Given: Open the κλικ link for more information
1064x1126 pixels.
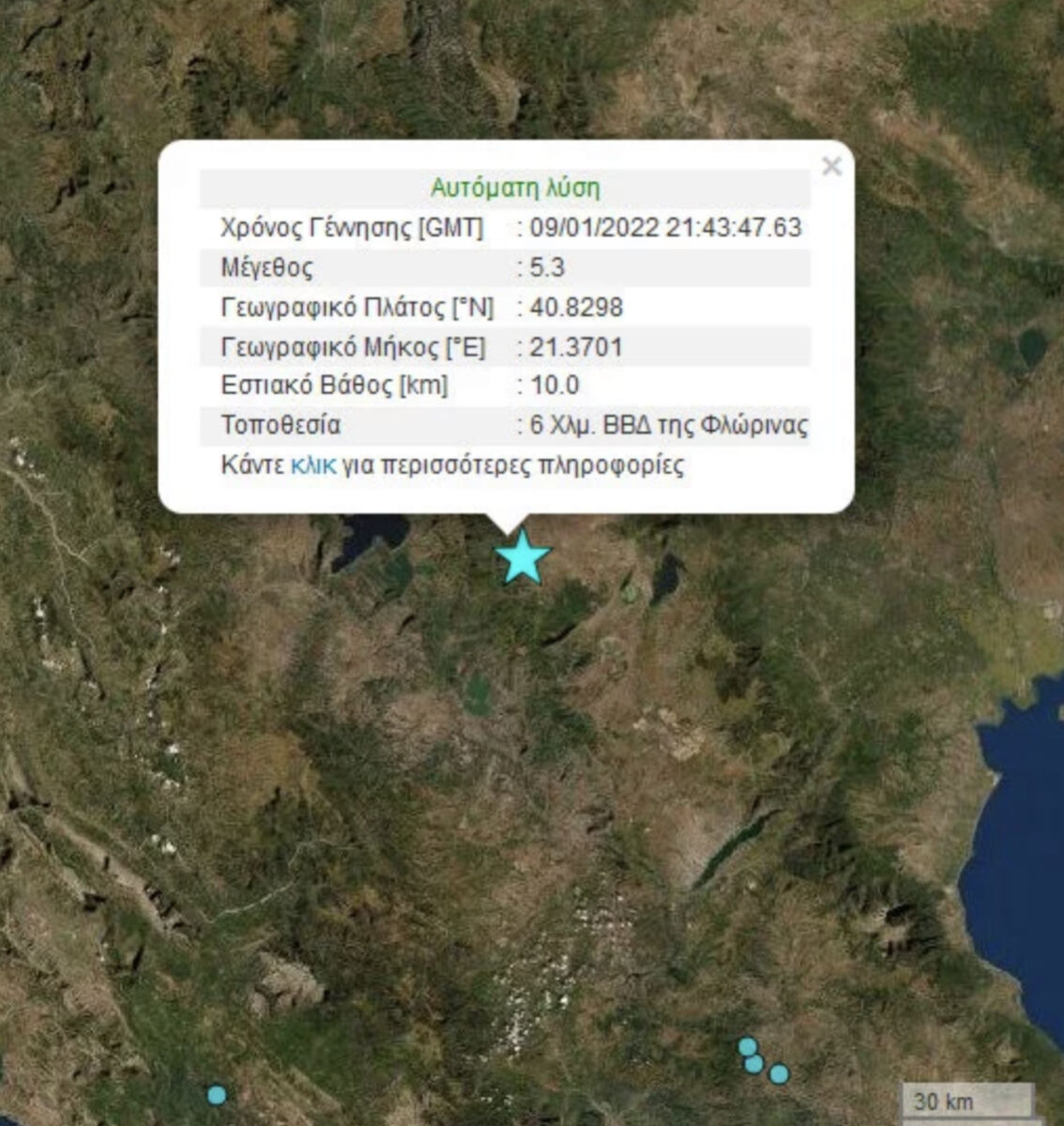Looking at the screenshot, I should pos(312,465).
